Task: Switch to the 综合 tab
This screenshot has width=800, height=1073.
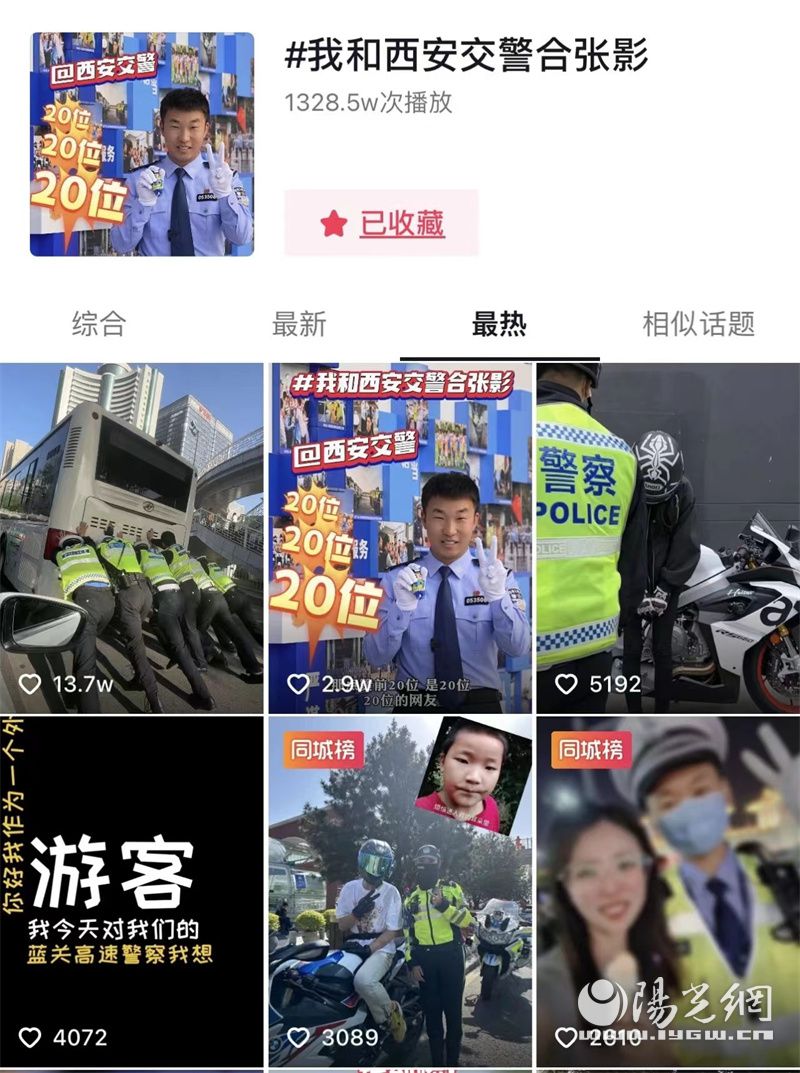Action: (x=99, y=324)
